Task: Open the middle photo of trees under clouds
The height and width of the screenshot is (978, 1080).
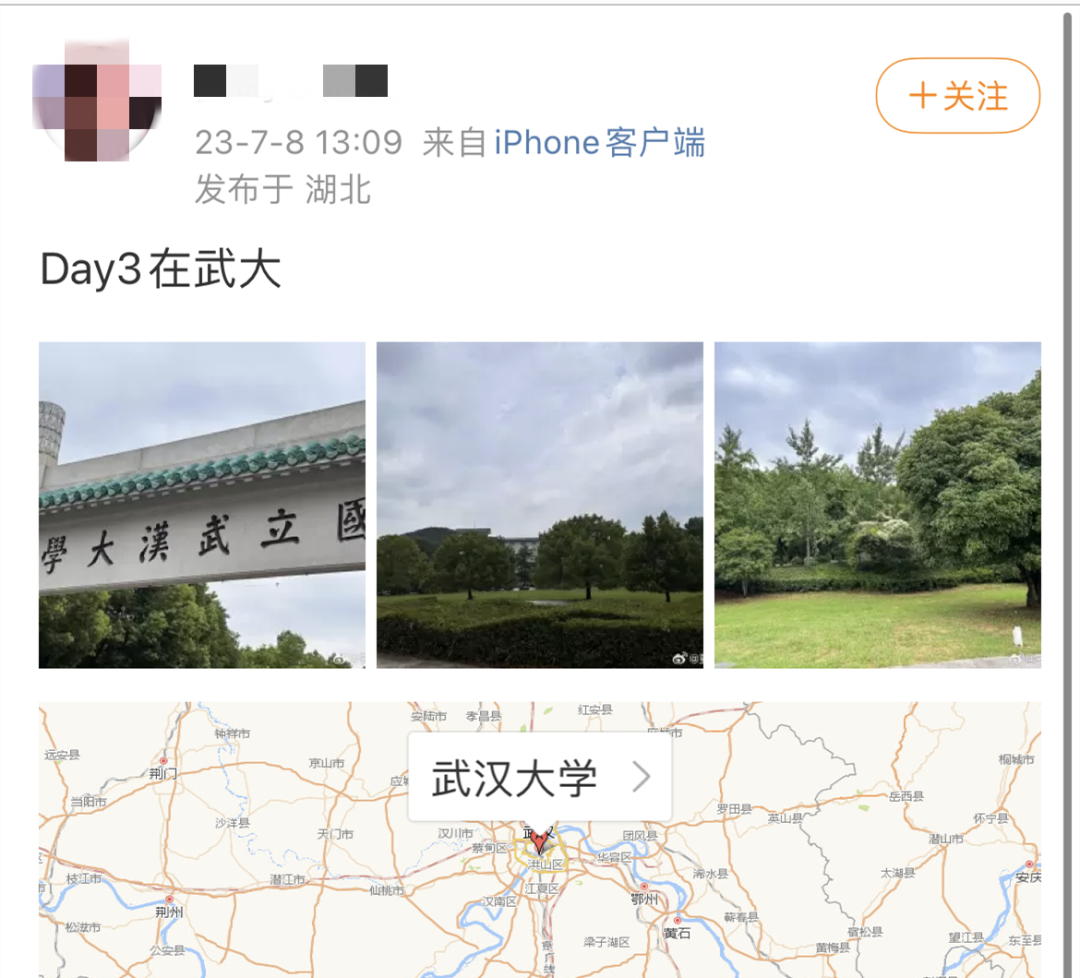Action: [539, 505]
